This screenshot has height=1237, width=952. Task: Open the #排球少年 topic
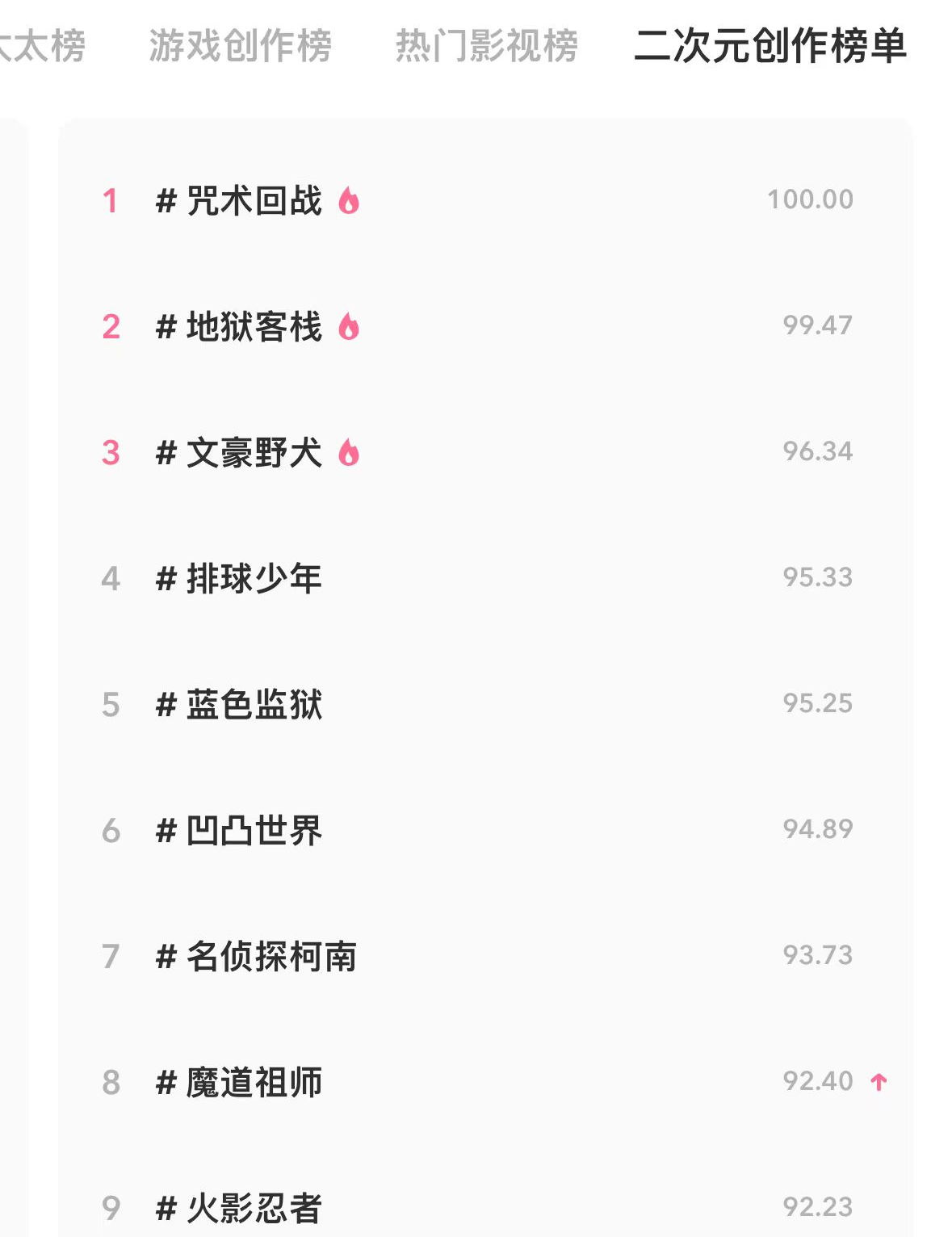(239, 578)
